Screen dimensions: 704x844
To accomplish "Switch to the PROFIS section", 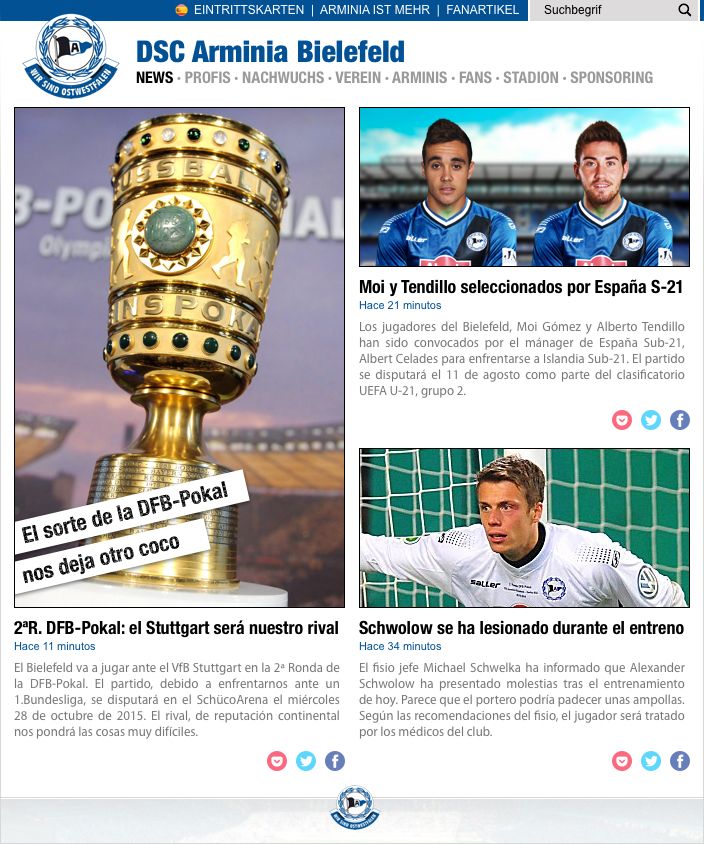I will pos(207,78).
